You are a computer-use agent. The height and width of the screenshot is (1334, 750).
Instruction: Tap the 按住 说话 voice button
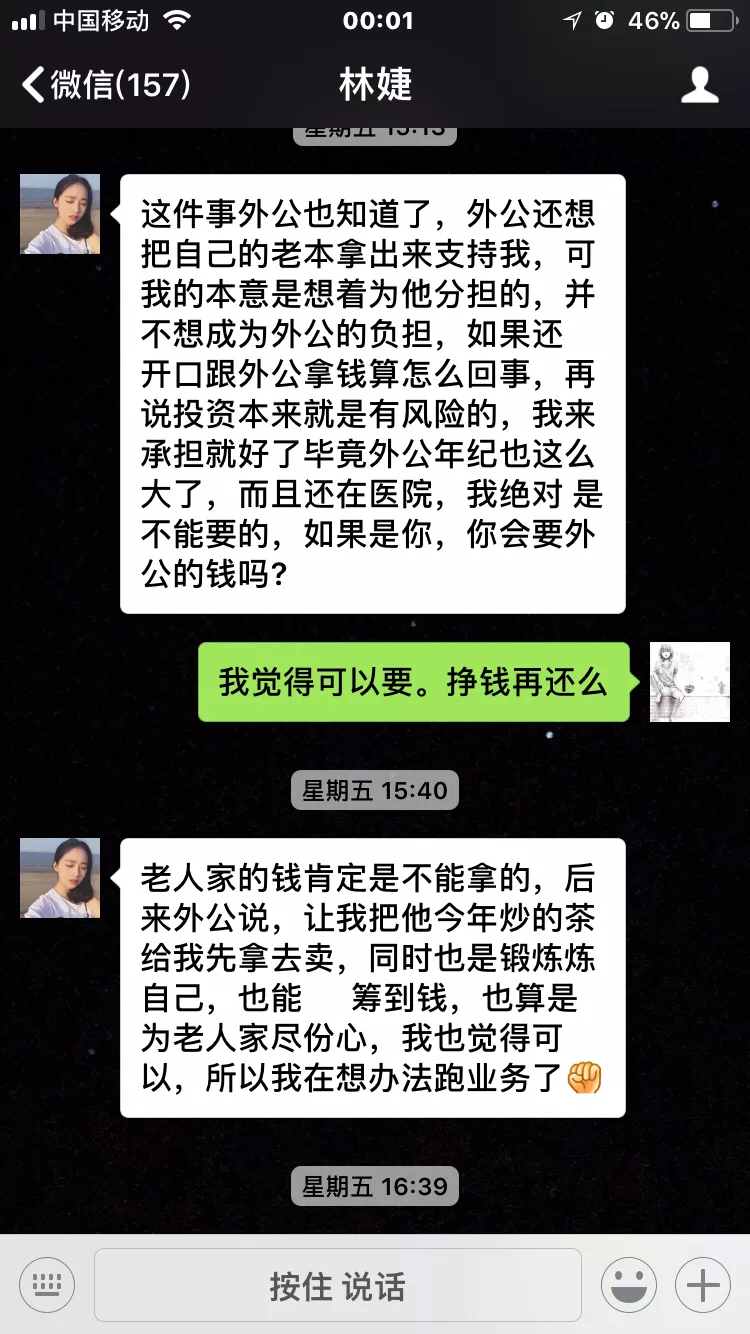(337, 1285)
